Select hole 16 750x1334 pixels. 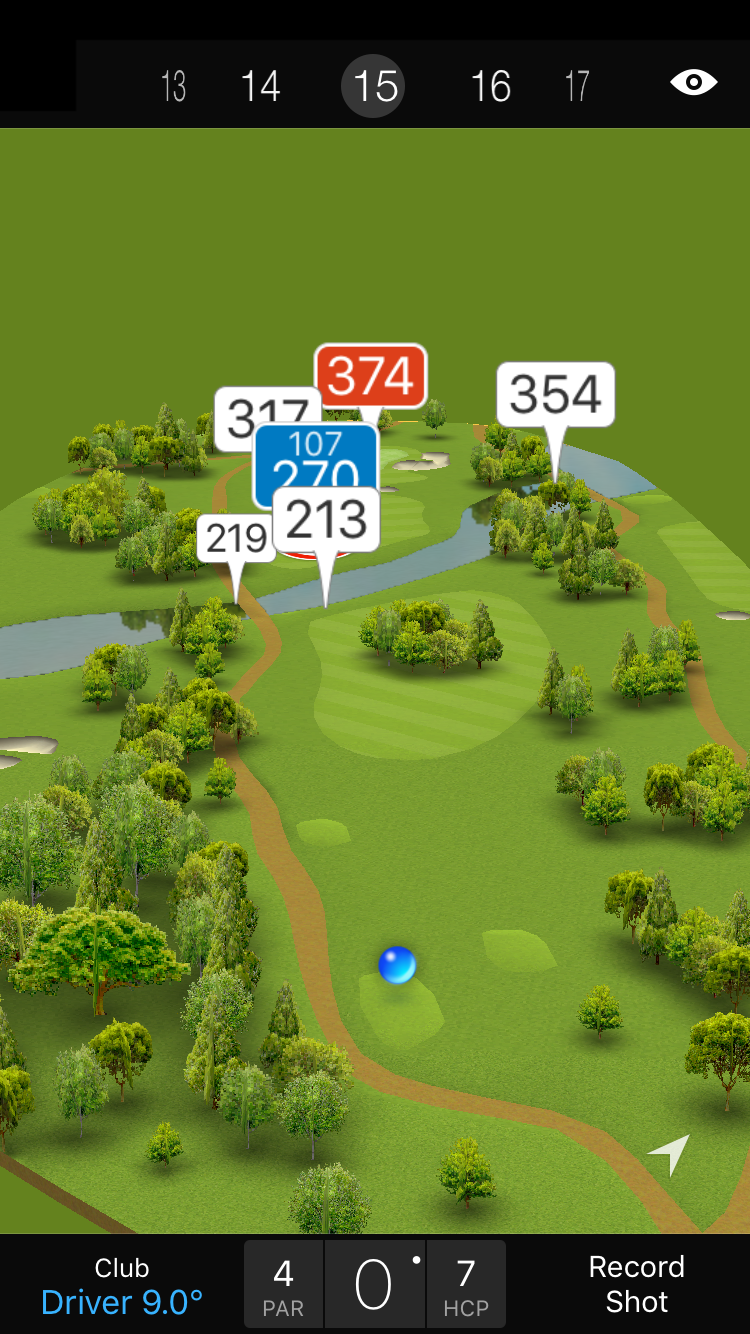pyautogui.click(x=490, y=87)
